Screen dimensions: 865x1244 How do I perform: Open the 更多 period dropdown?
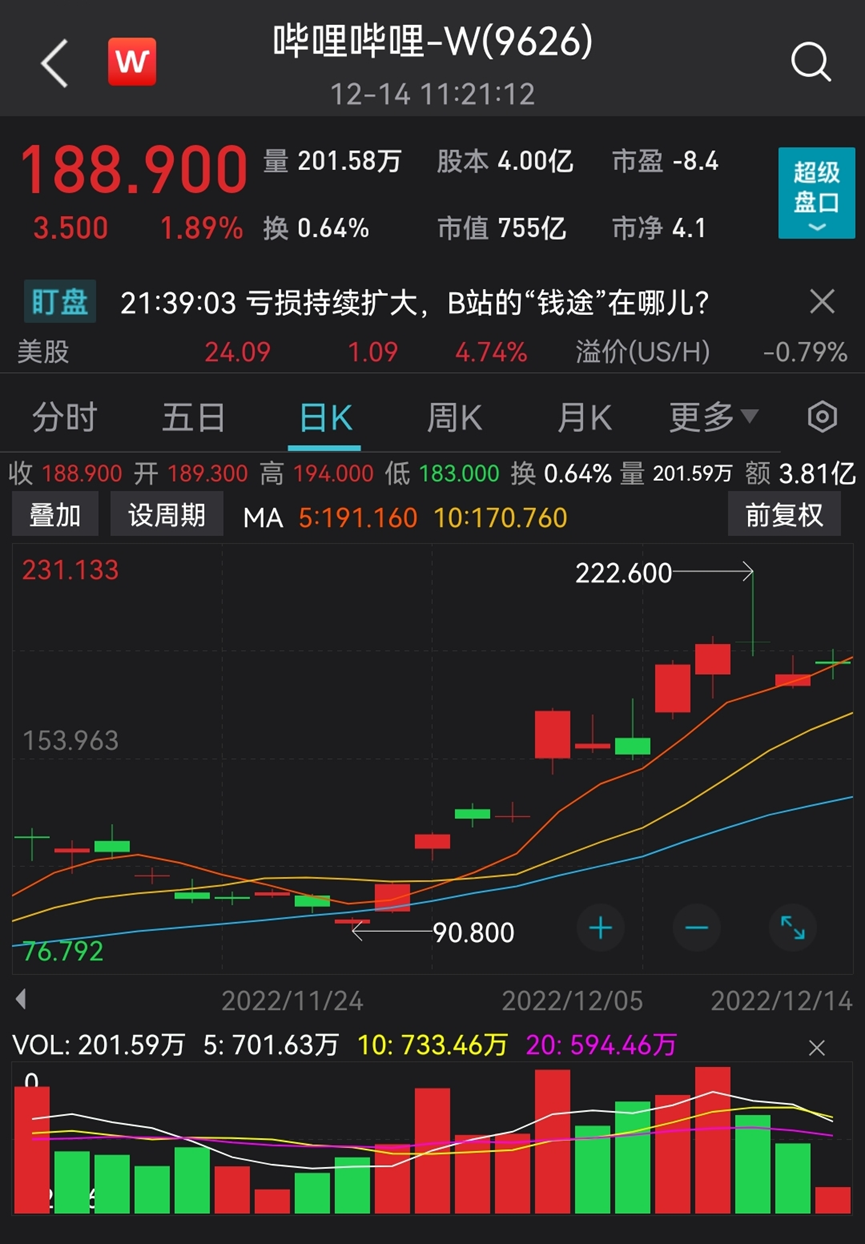713,417
